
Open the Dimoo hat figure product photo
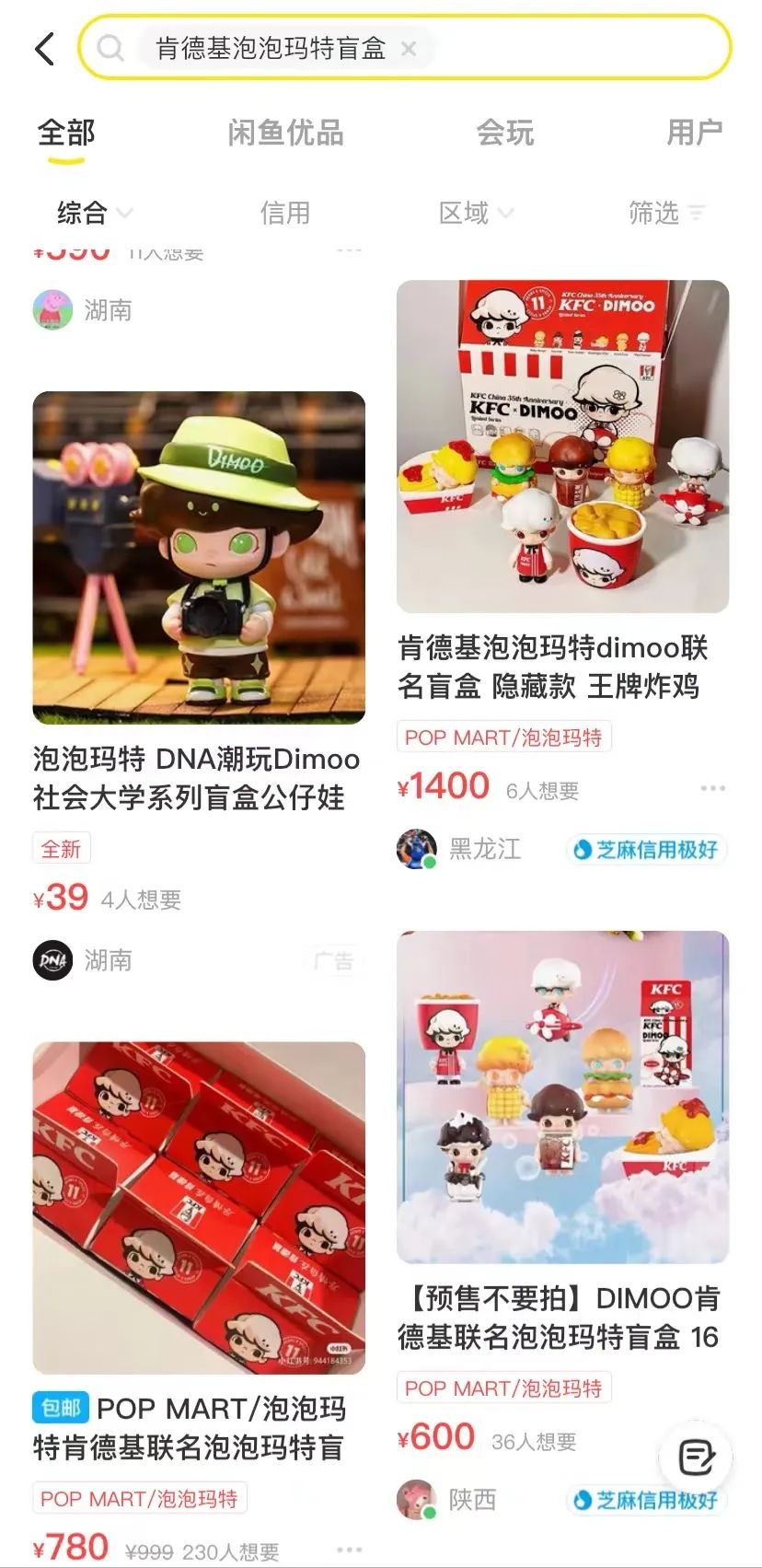coord(198,559)
